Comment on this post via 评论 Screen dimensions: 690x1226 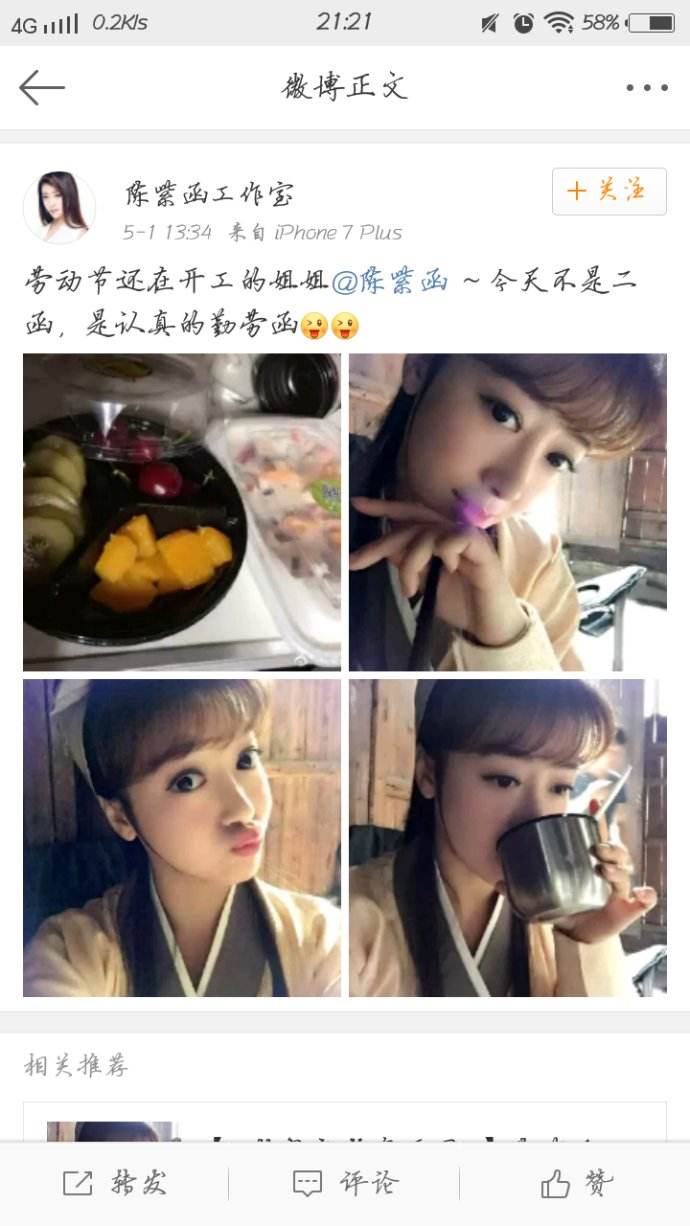pos(345,1184)
